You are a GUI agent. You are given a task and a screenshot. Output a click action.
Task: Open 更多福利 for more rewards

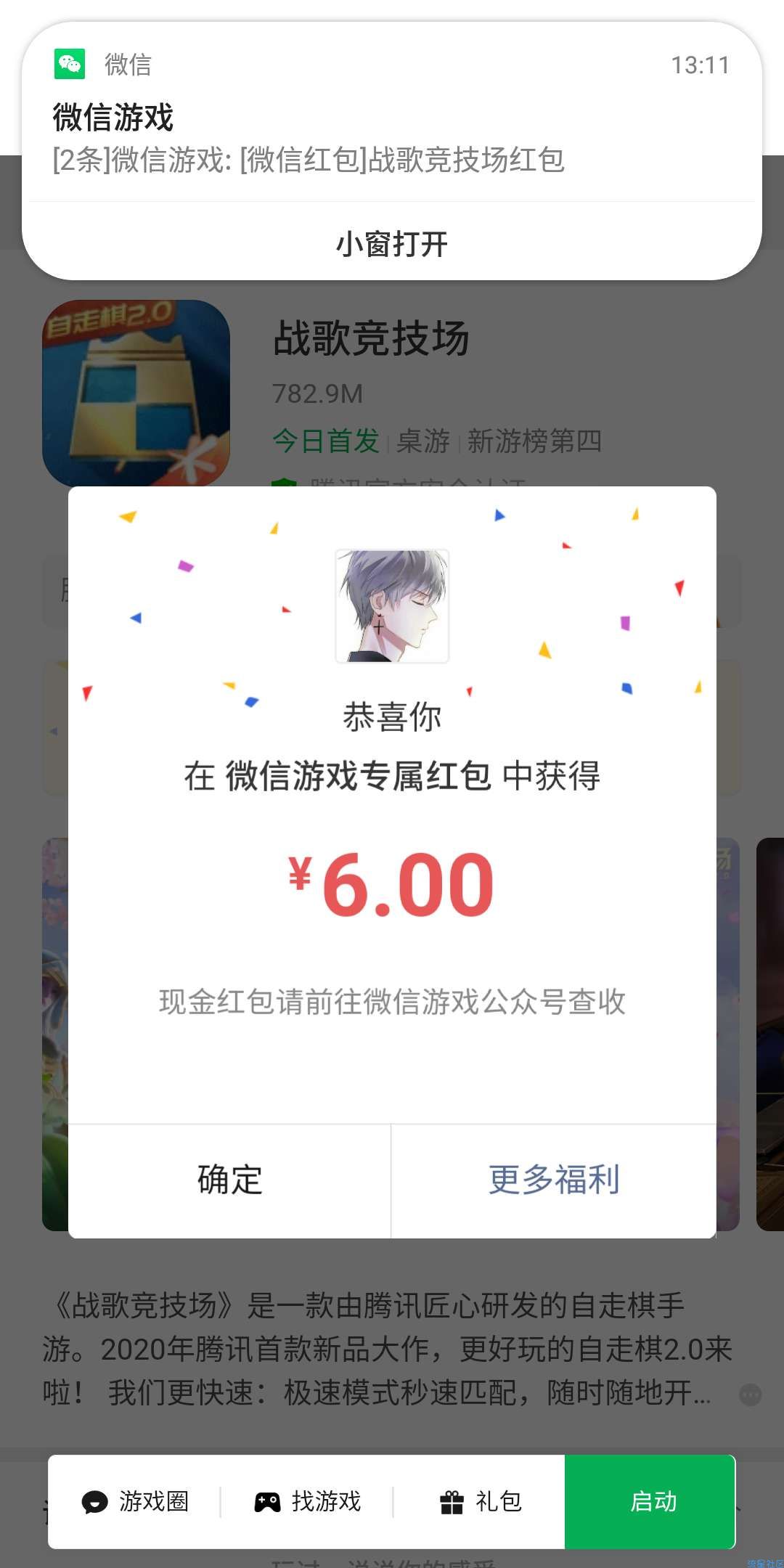tap(554, 1180)
